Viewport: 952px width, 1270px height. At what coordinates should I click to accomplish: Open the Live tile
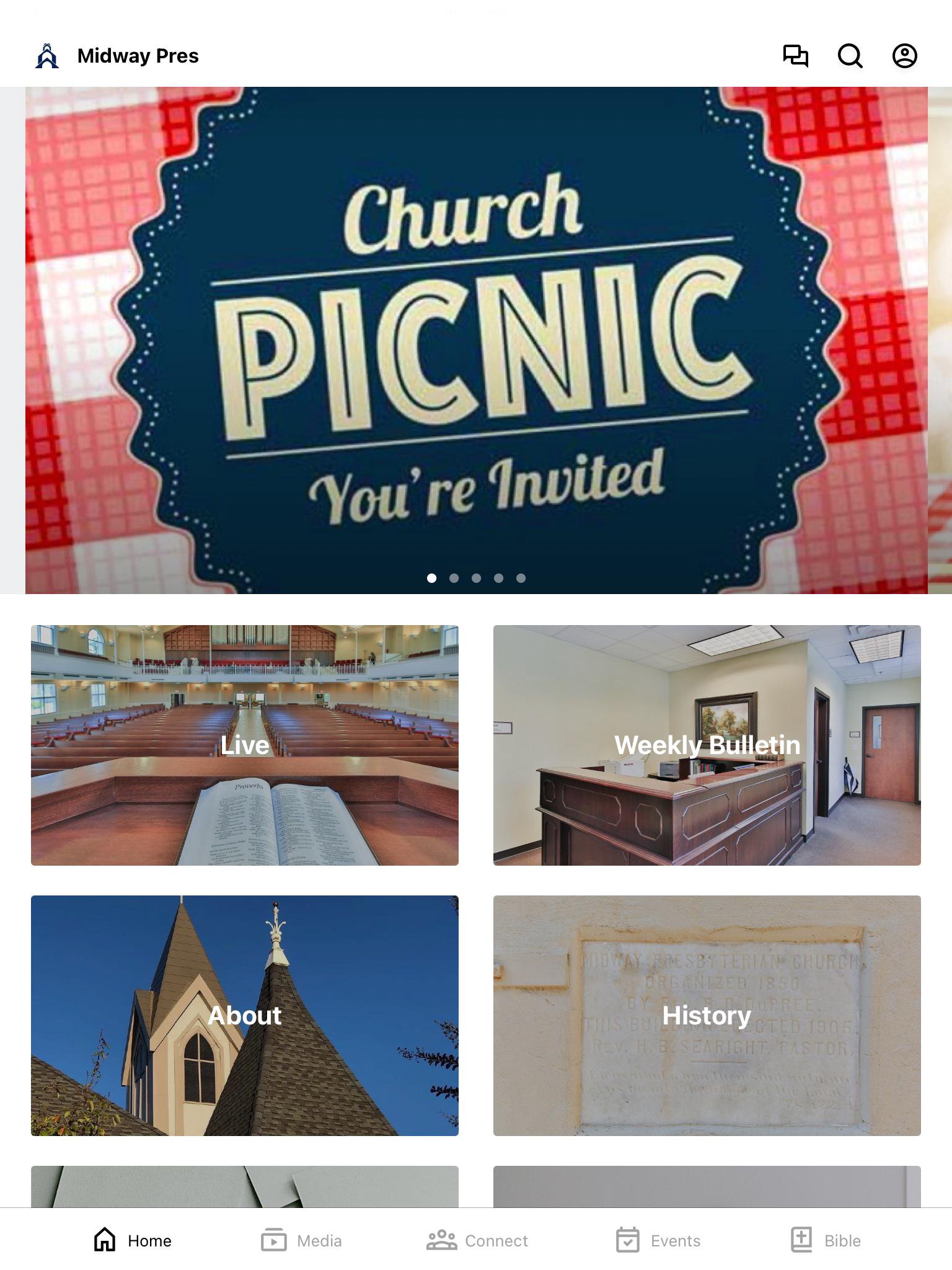pos(245,745)
